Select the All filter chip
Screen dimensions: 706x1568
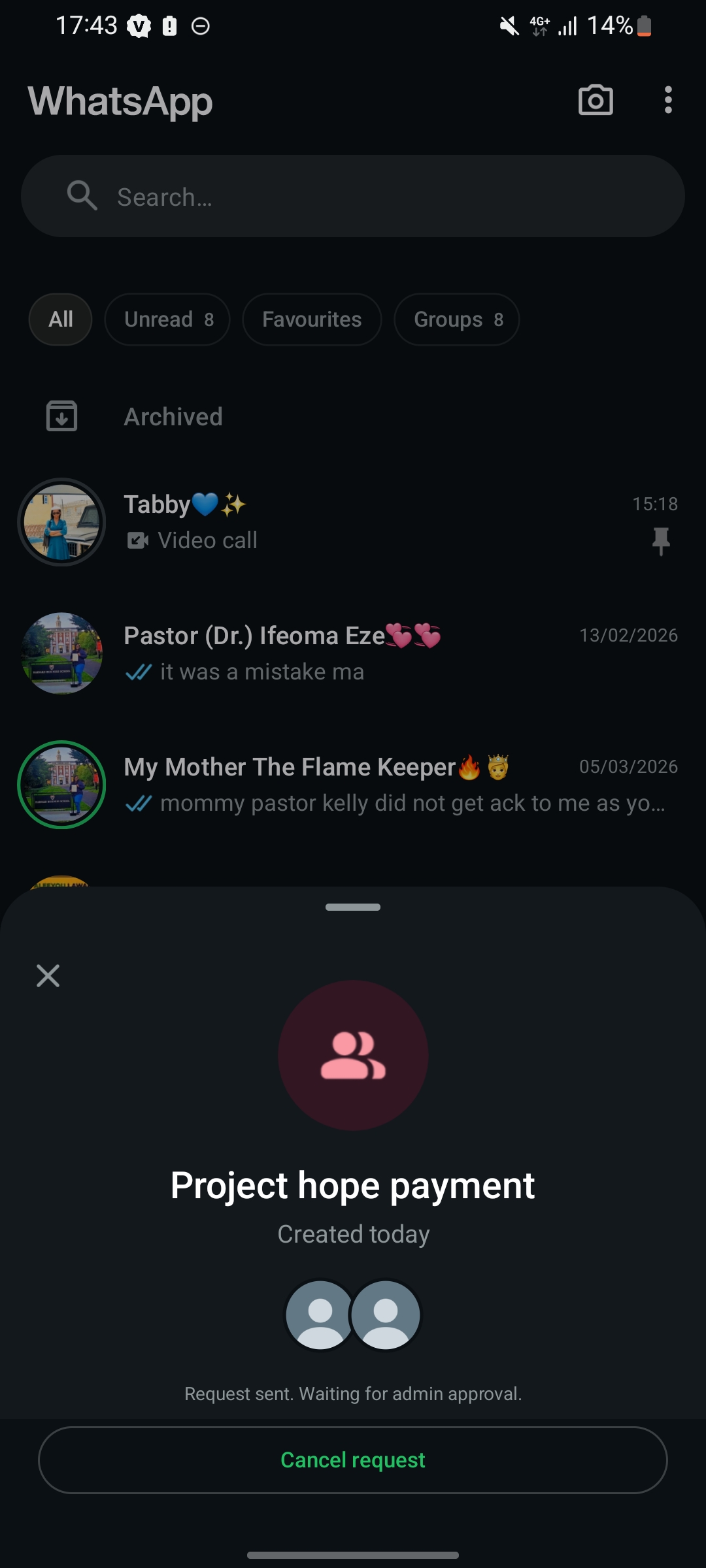[61, 319]
